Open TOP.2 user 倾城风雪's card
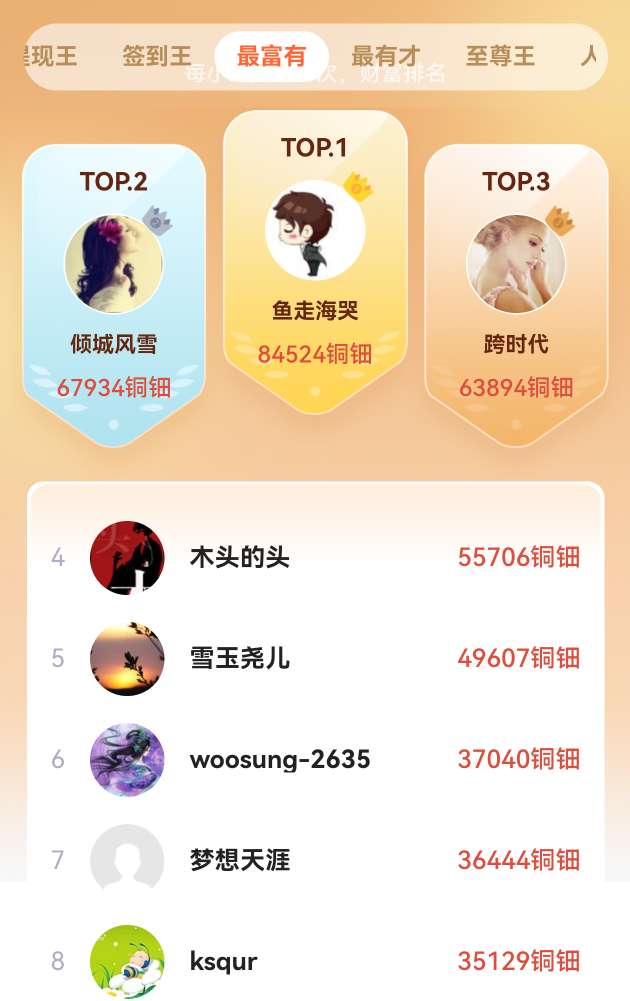This screenshot has height=1001, width=630. pyautogui.click(x=114, y=290)
